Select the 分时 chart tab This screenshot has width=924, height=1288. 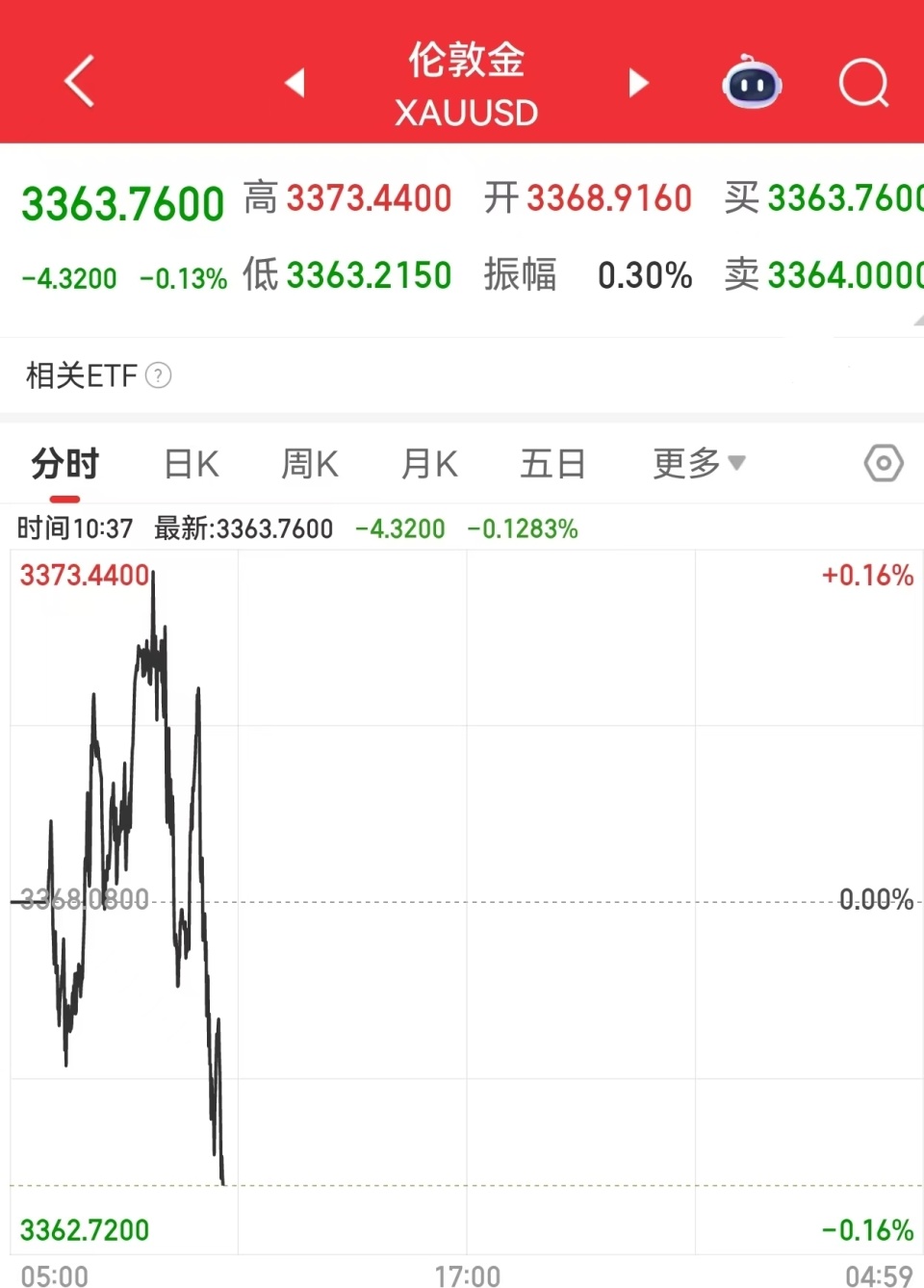64,464
